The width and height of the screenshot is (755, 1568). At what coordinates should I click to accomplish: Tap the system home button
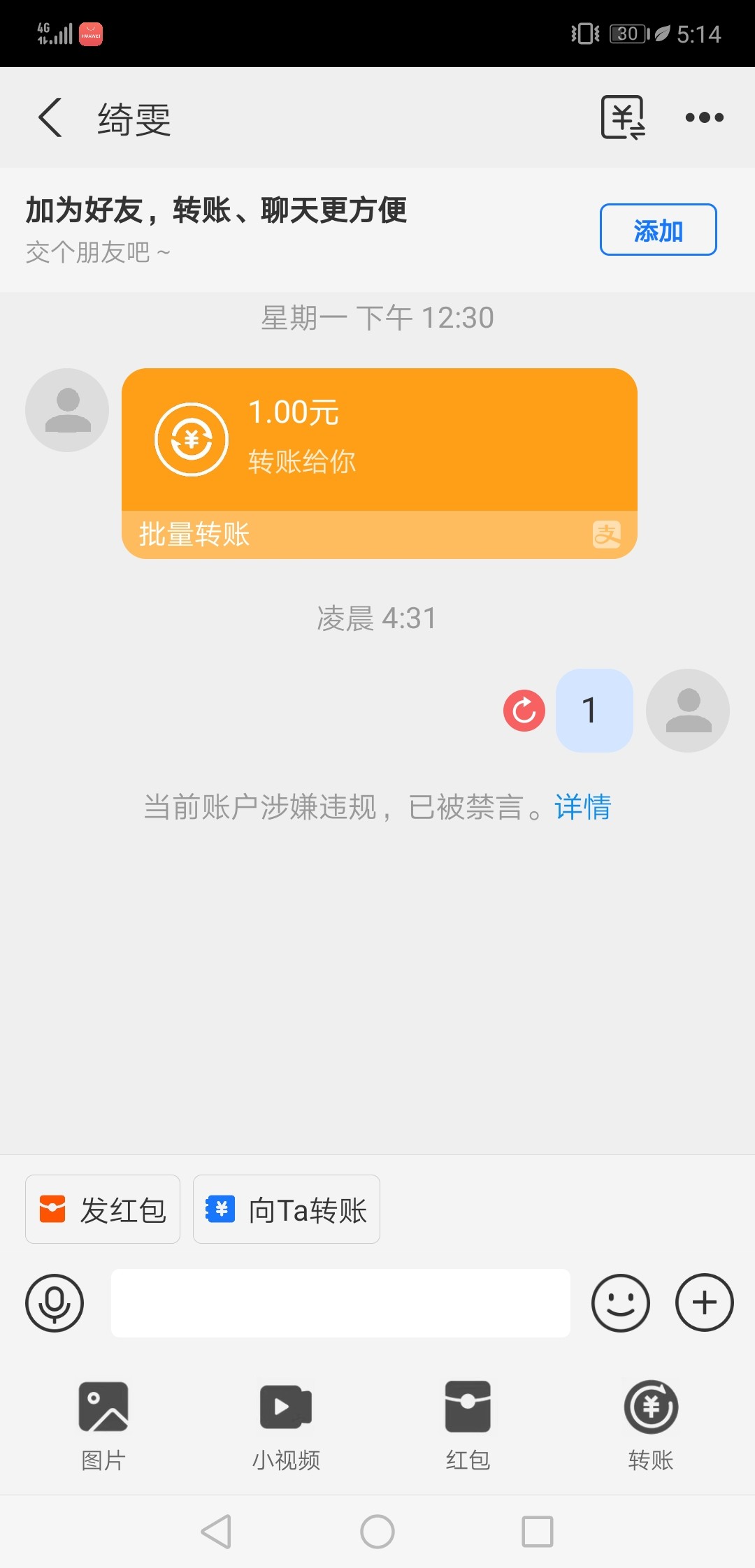point(377,1532)
